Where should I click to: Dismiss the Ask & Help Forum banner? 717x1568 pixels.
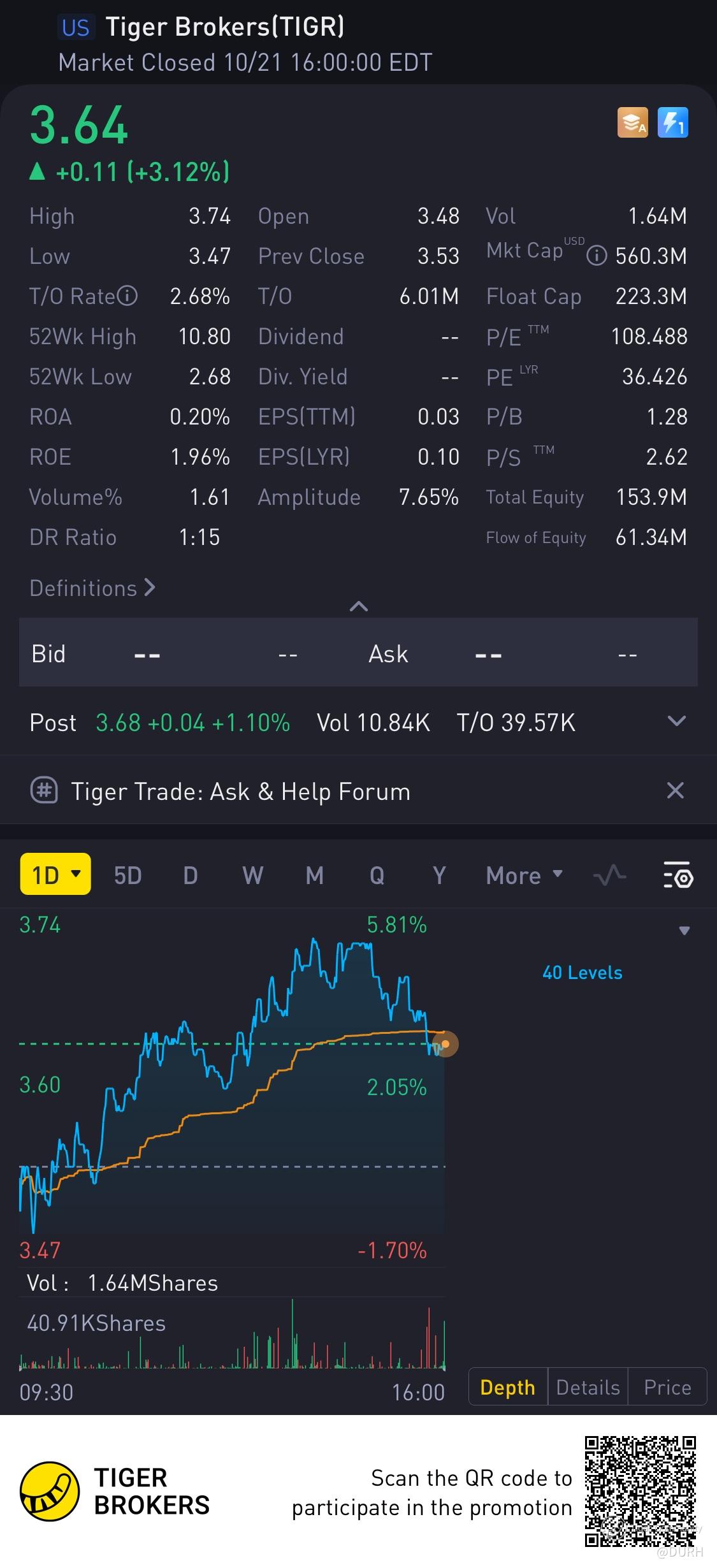click(675, 791)
